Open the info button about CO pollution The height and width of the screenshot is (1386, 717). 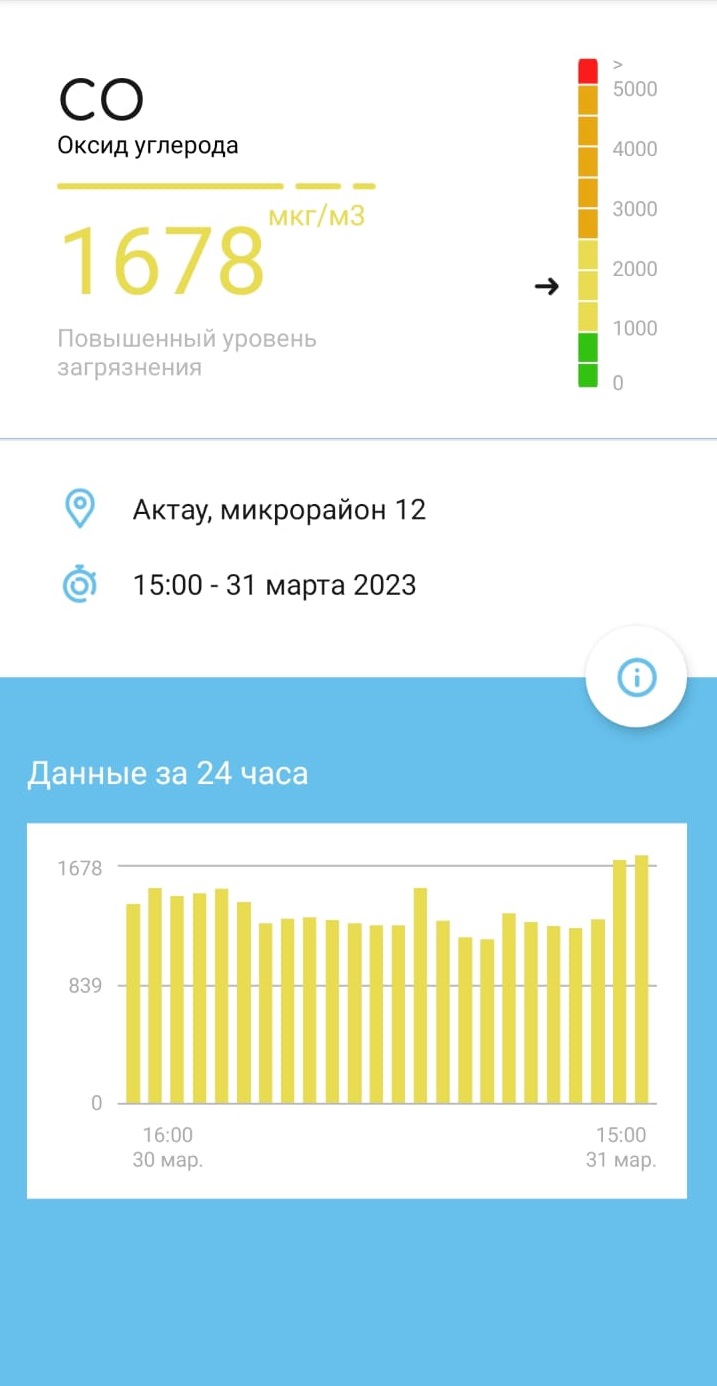click(636, 679)
